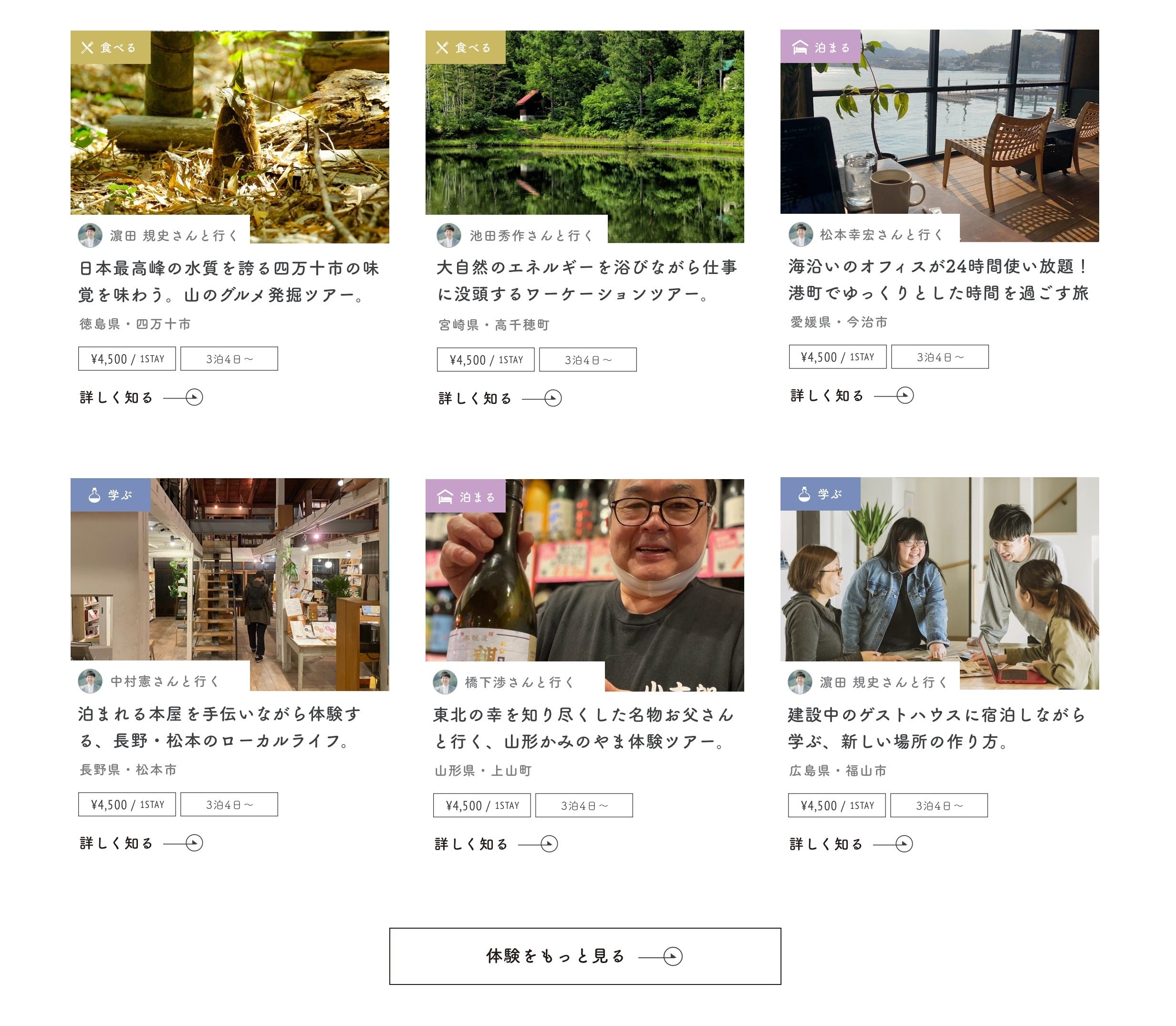Image resolution: width=1176 pixels, height=1026 pixels.
Task: Open the 今治市 seaside office photo
Action: (x=939, y=135)
